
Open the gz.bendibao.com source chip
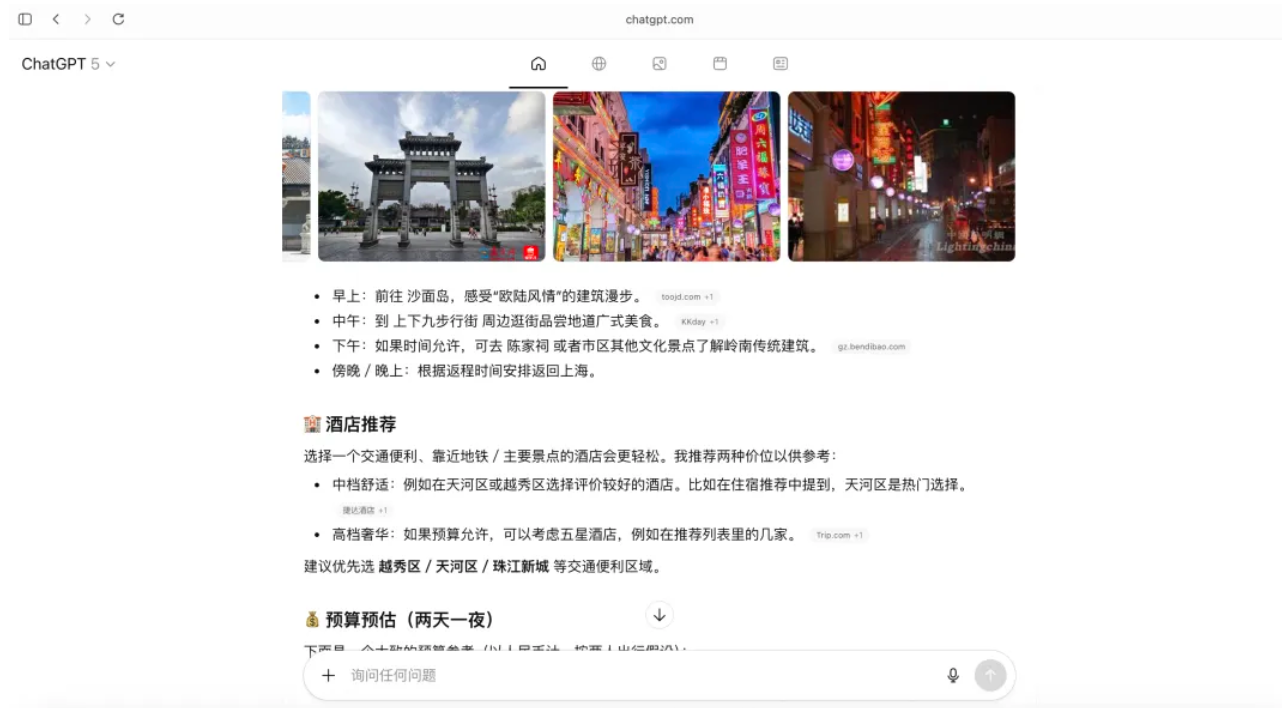[871, 347]
